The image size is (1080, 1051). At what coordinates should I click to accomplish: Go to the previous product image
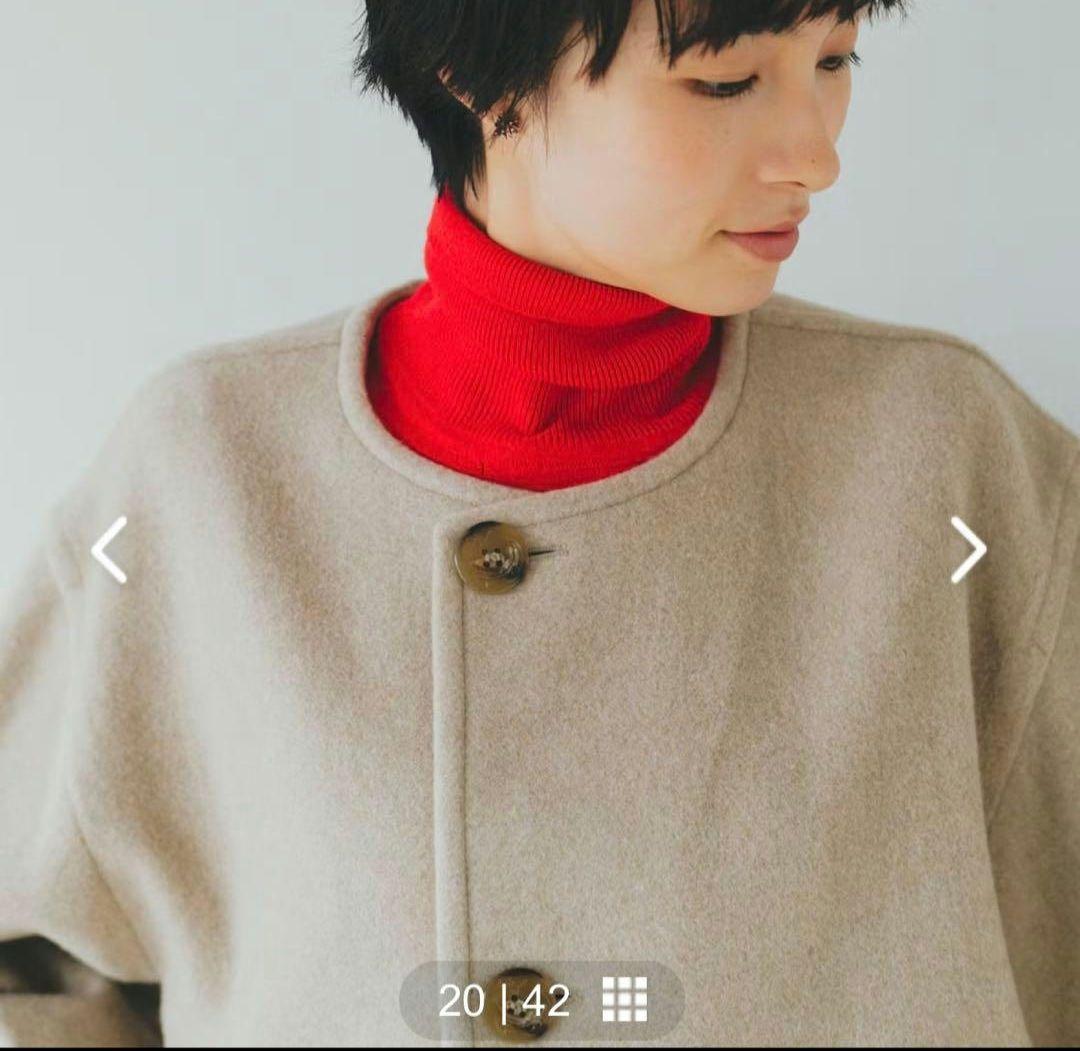(x=109, y=549)
